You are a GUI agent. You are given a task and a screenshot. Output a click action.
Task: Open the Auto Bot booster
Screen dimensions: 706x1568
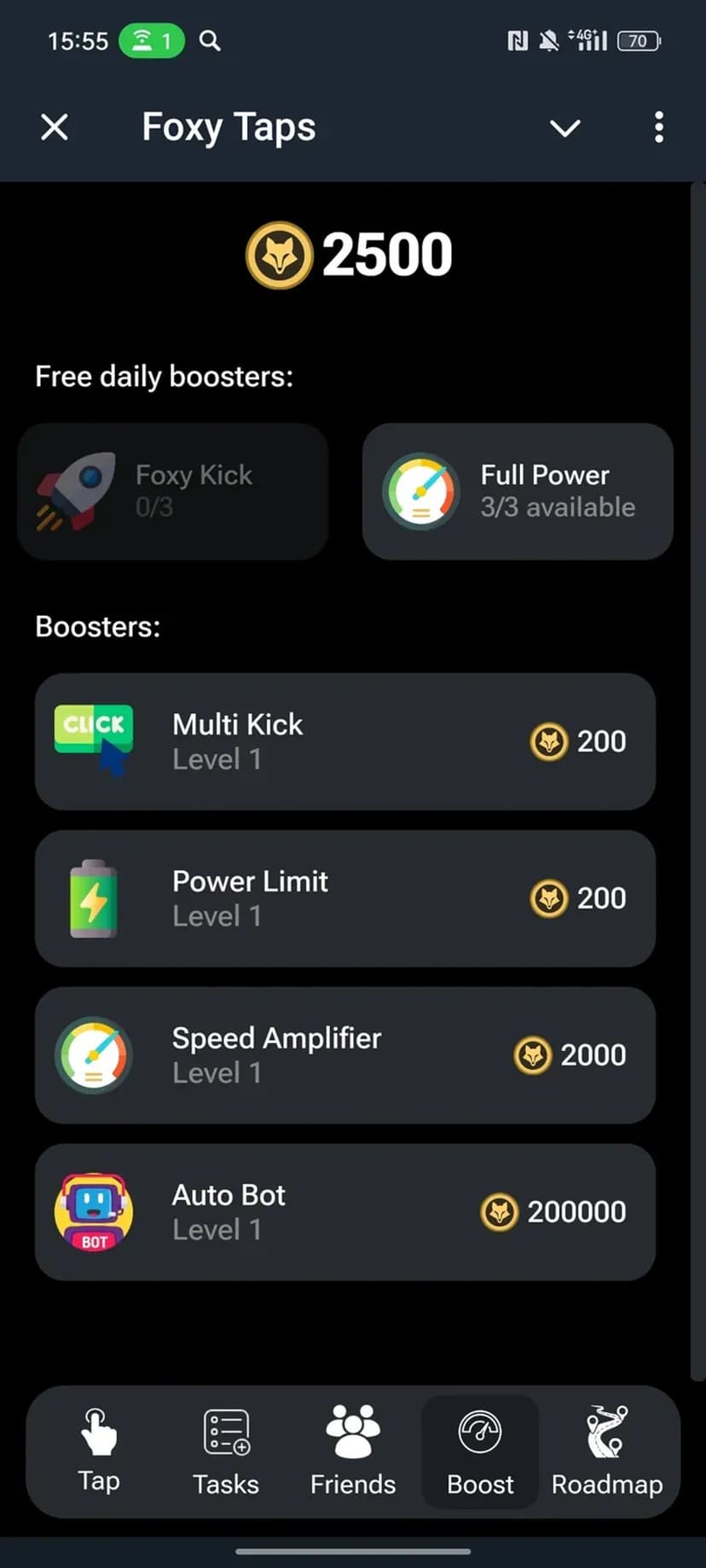(x=344, y=1212)
